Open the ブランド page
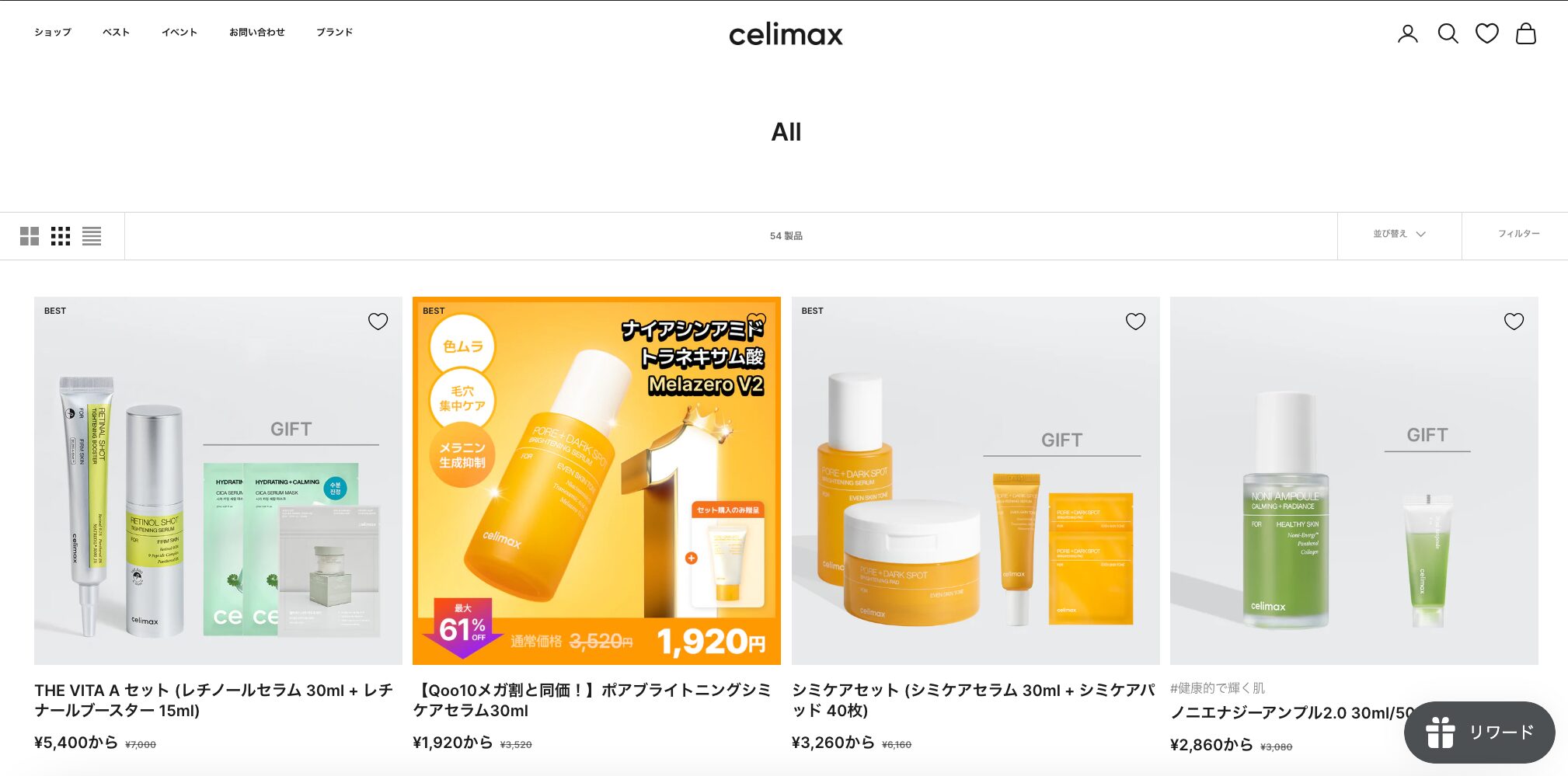The width and height of the screenshot is (1568, 776). pos(335,33)
